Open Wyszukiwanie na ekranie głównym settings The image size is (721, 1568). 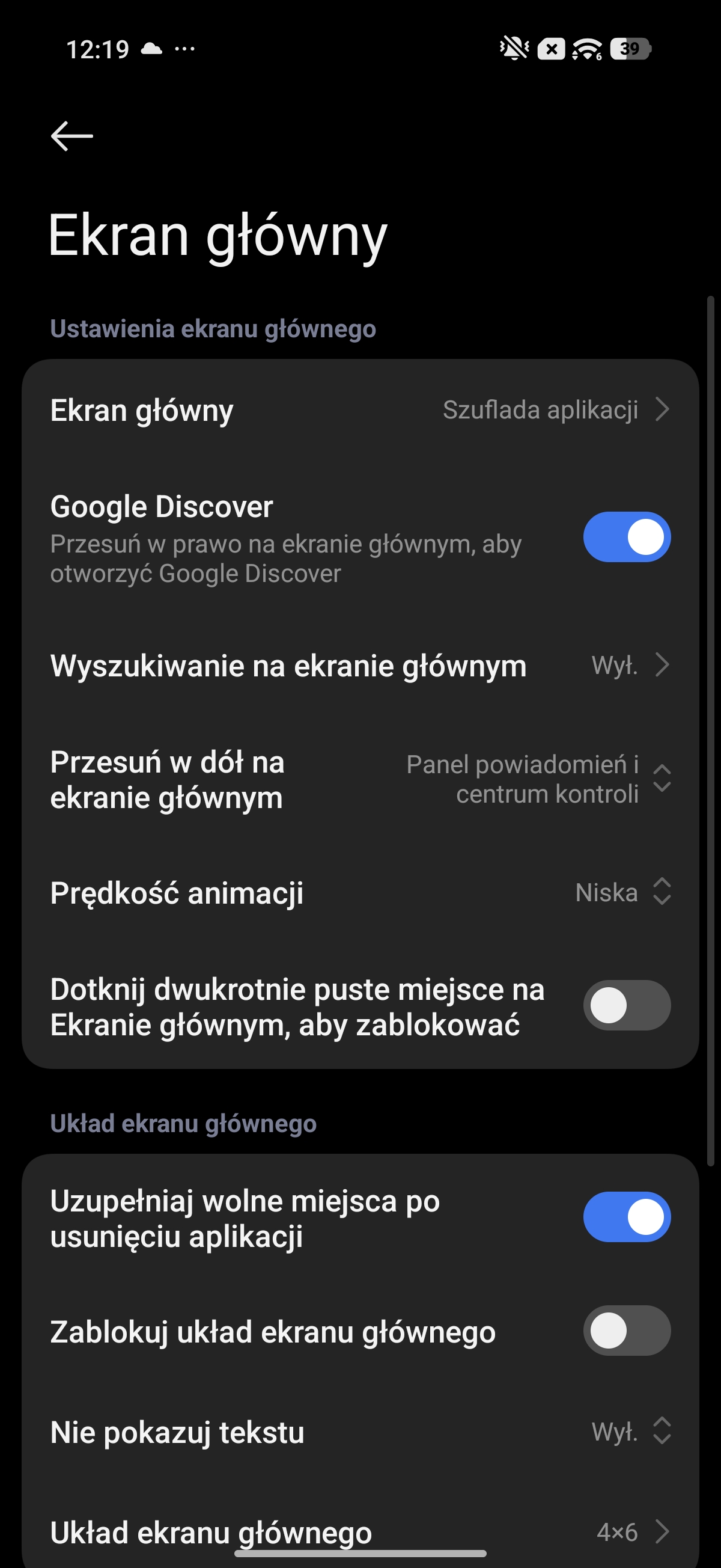point(359,666)
